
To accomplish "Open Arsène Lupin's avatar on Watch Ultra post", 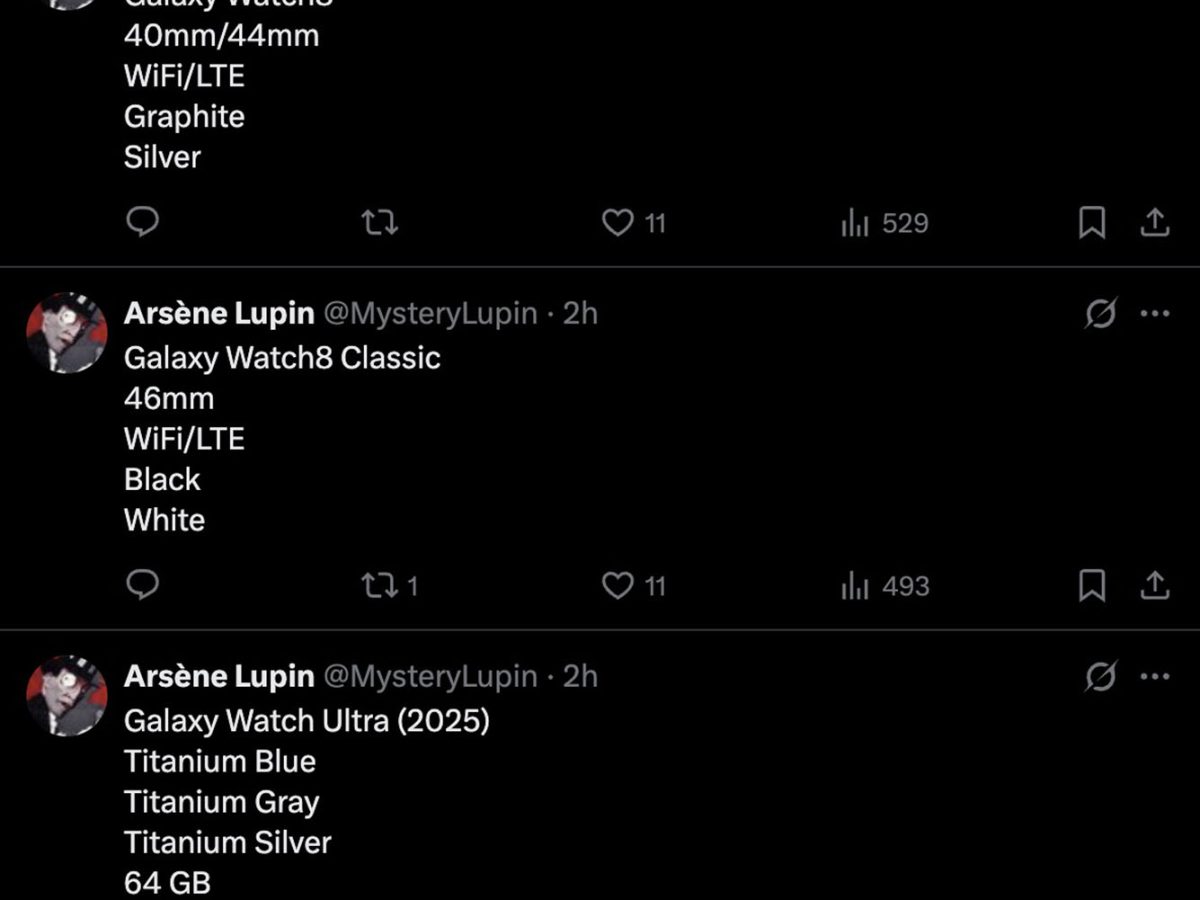I will tap(66, 696).
